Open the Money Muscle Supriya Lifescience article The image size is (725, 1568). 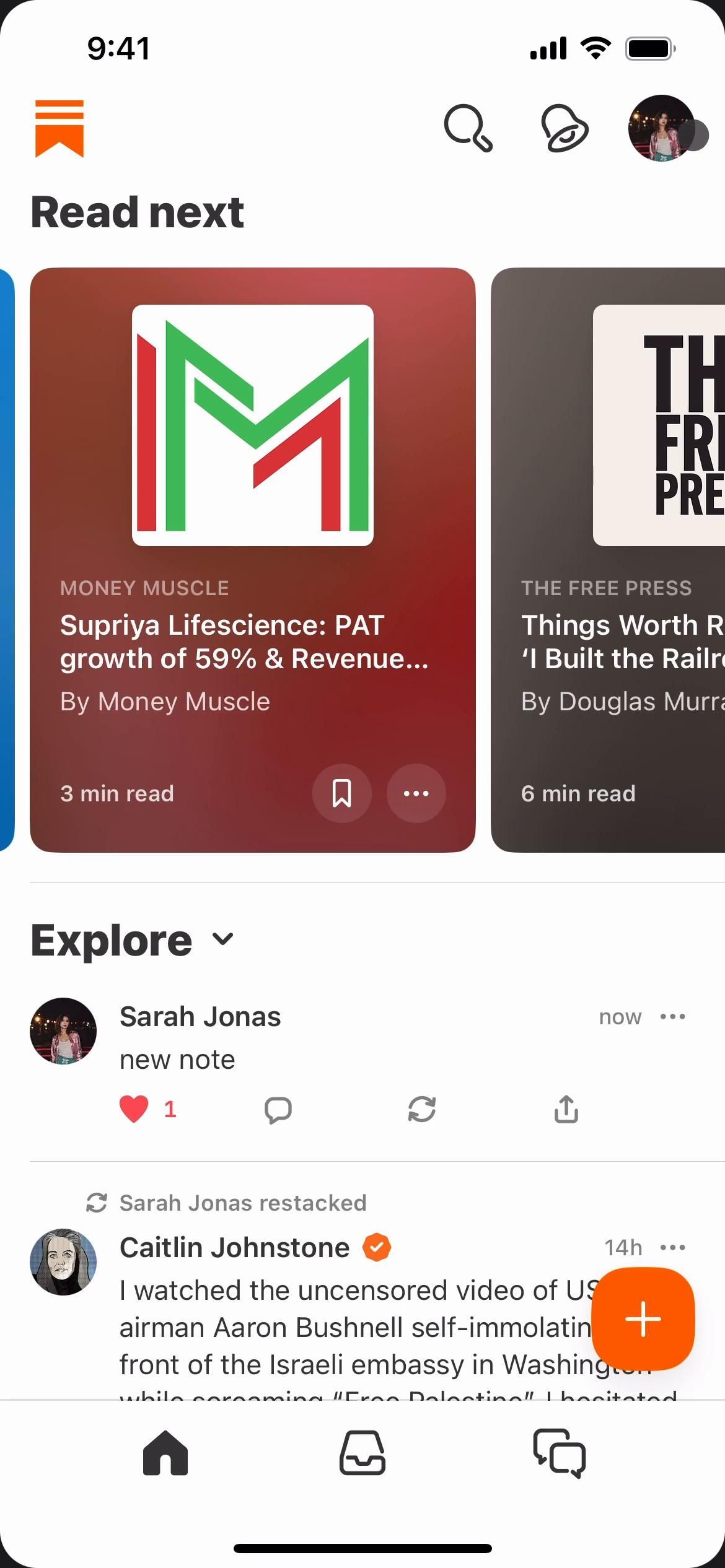244,642
